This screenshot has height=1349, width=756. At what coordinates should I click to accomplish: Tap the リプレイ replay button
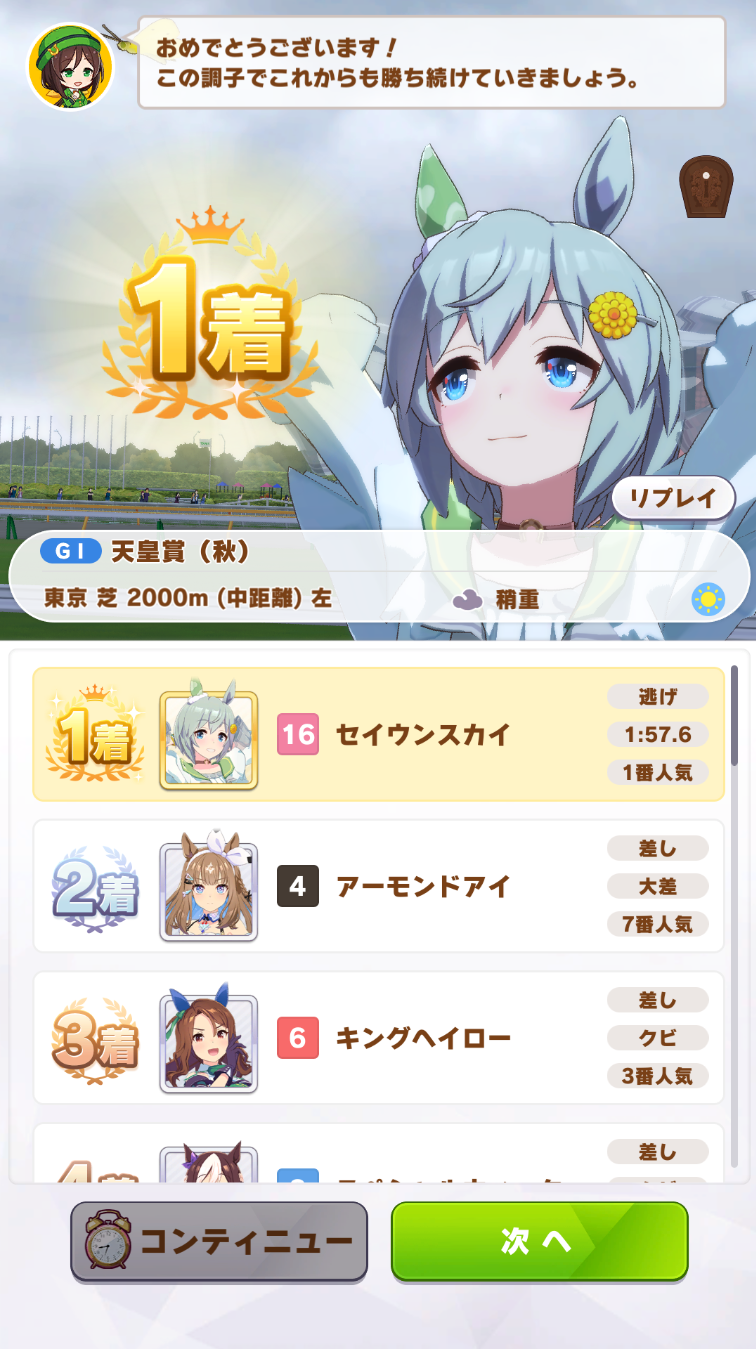click(673, 498)
